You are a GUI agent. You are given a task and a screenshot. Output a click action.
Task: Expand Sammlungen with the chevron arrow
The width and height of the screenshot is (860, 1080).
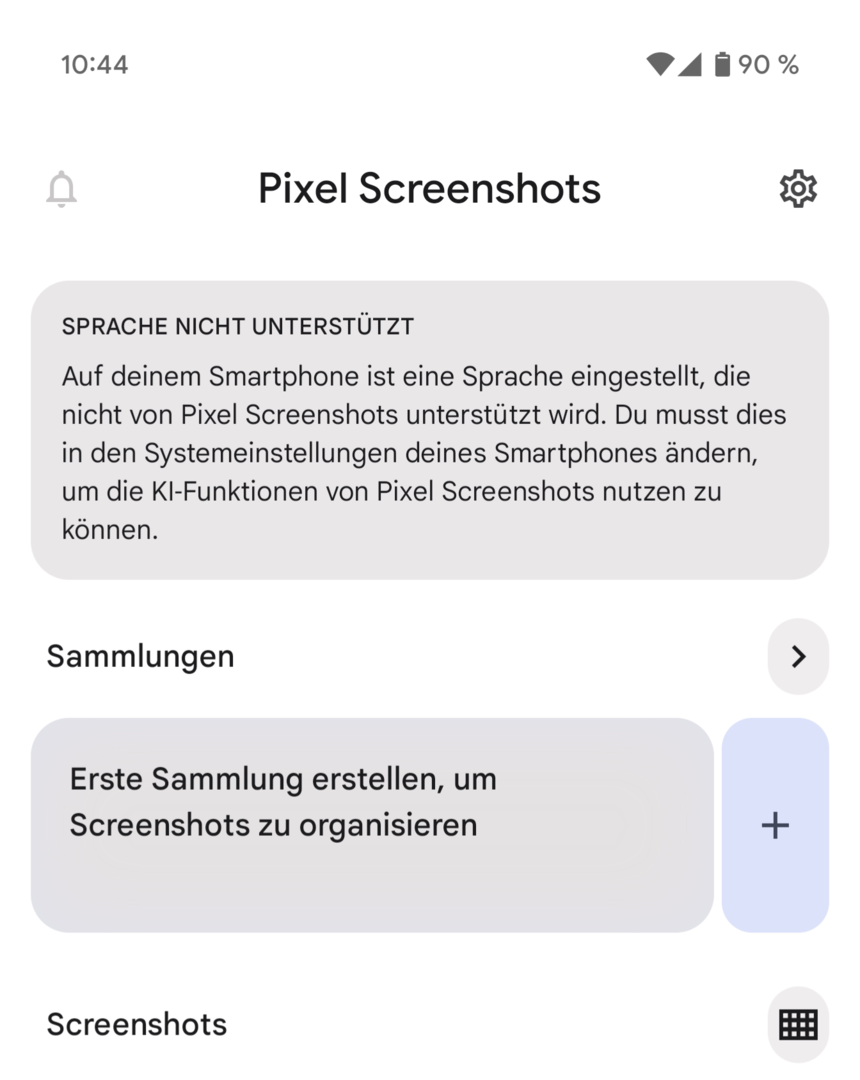798,656
